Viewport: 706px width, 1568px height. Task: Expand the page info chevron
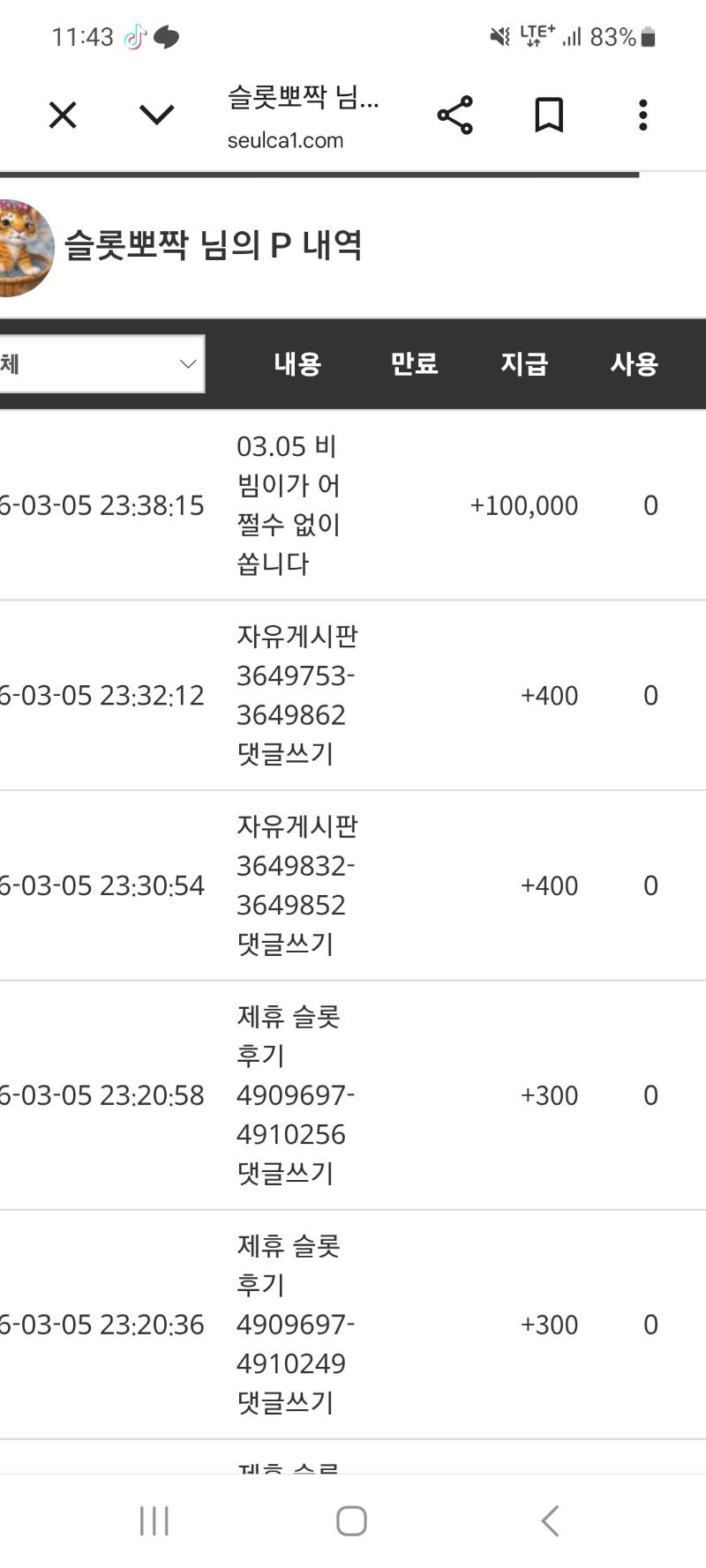[x=157, y=115]
